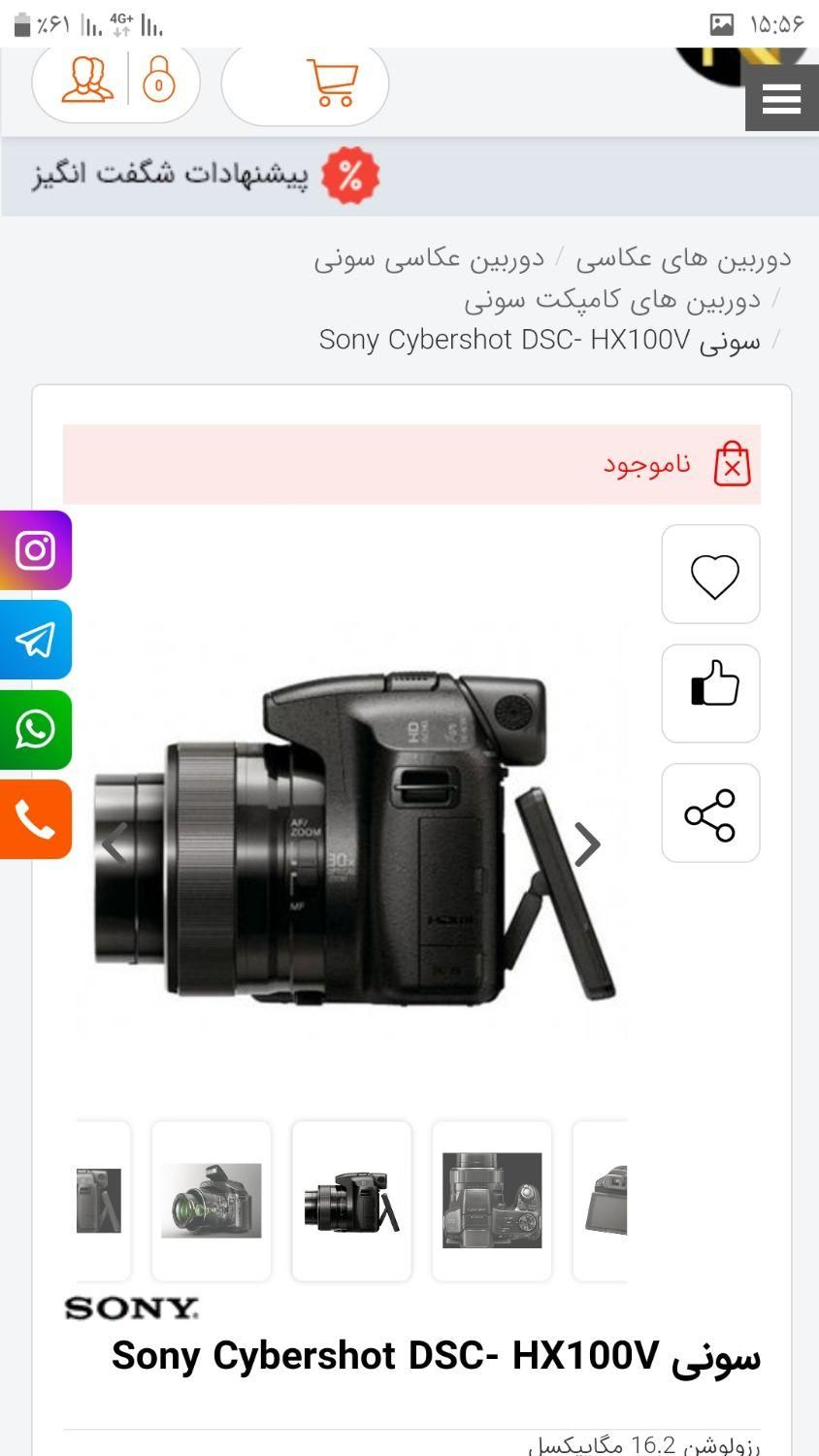
Task: Share this Sony camera product
Action: 711,813
